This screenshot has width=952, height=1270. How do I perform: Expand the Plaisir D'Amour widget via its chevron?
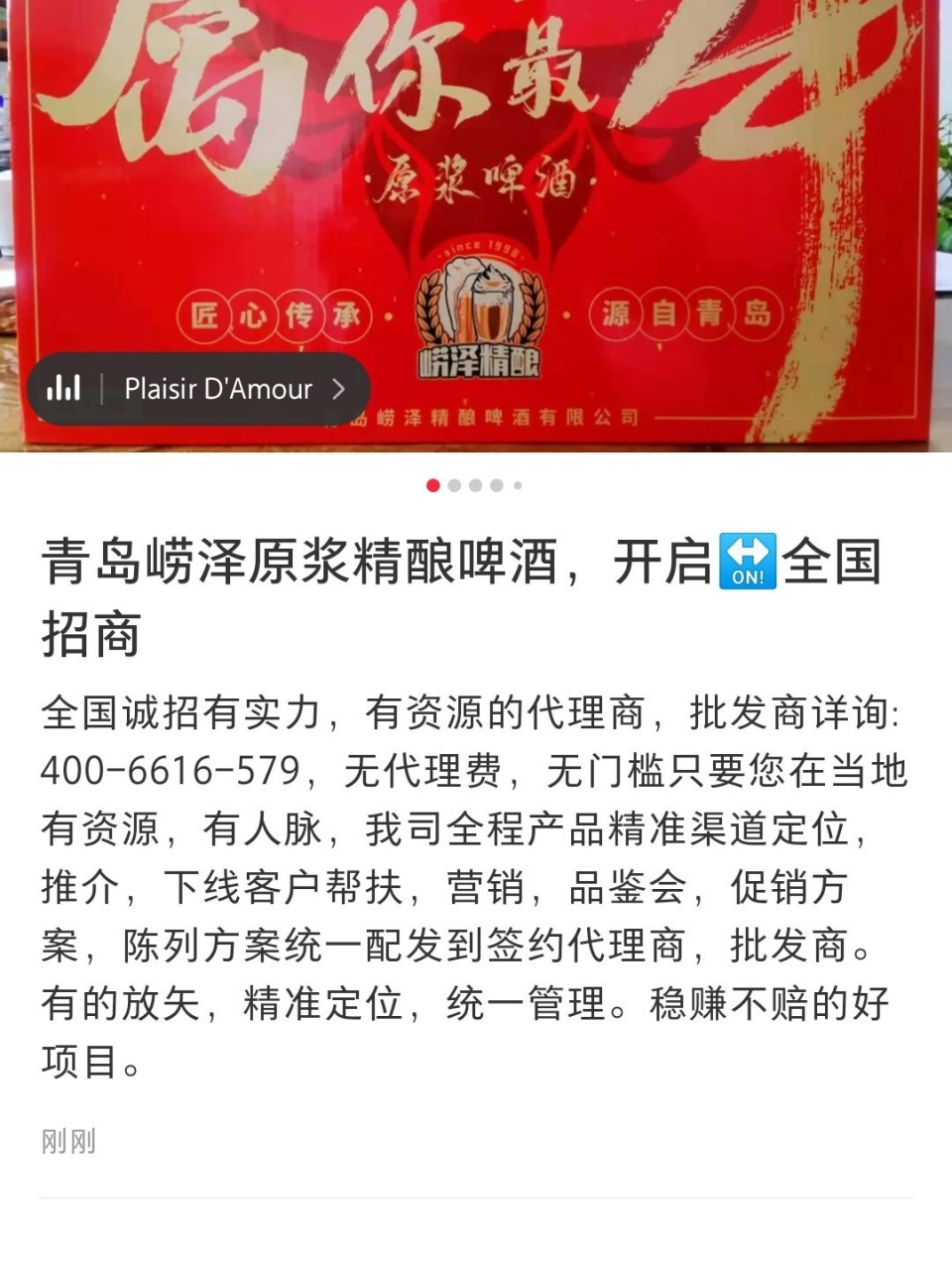[340, 389]
